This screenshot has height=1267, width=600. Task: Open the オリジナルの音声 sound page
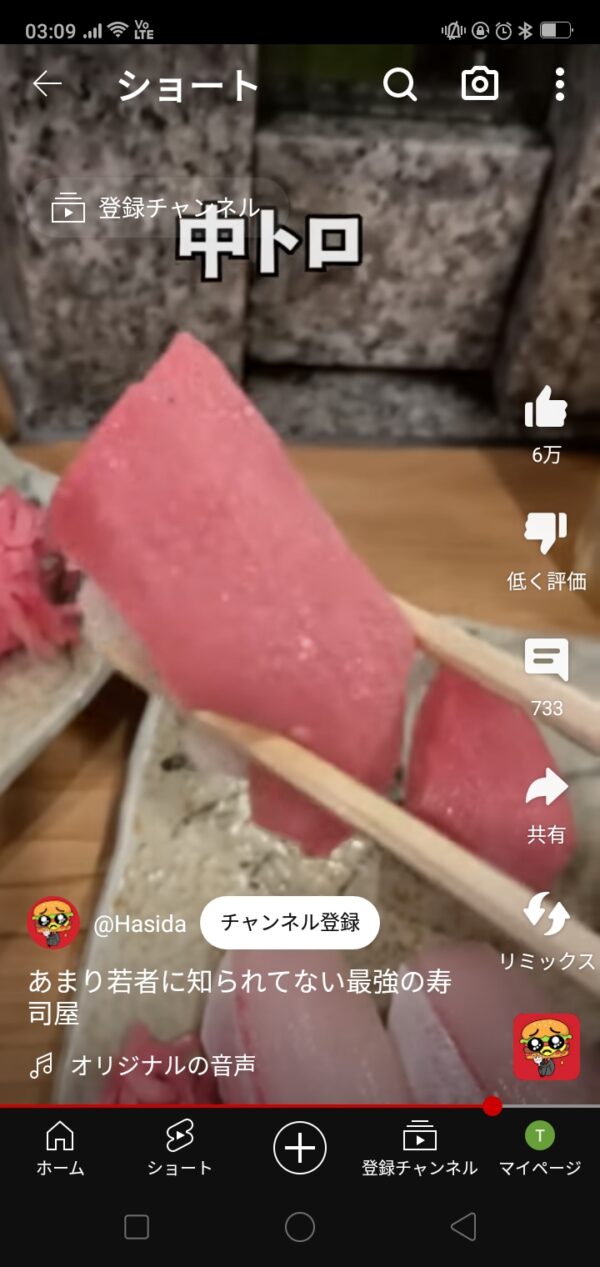162,1066
